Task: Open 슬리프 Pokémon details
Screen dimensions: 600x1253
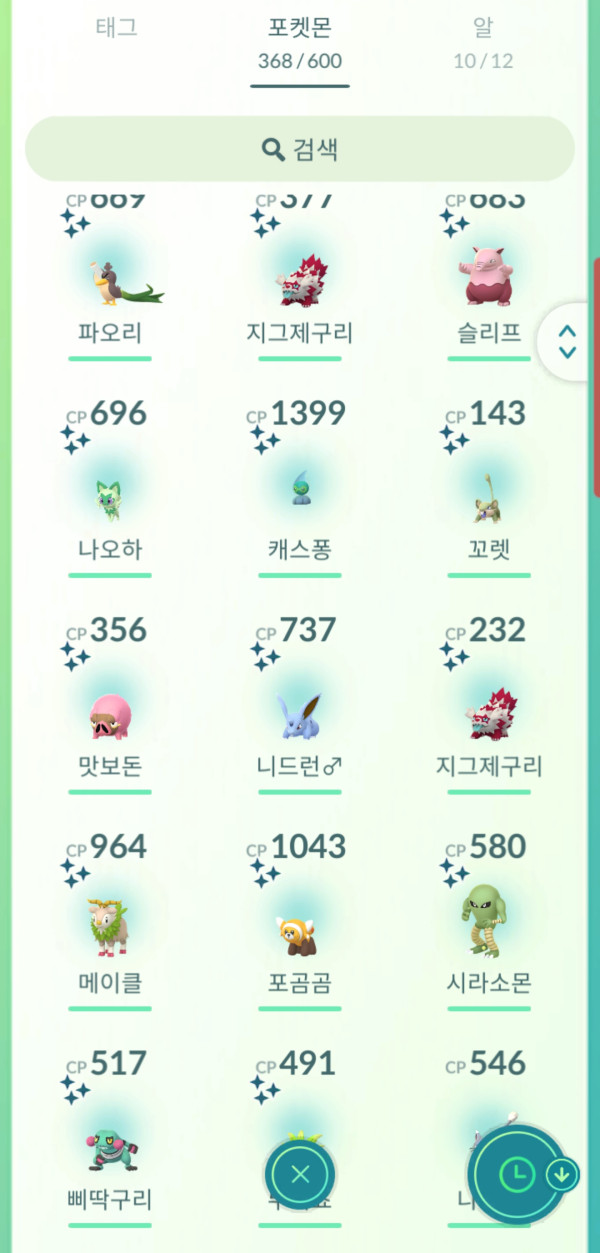Action: [488, 280]
